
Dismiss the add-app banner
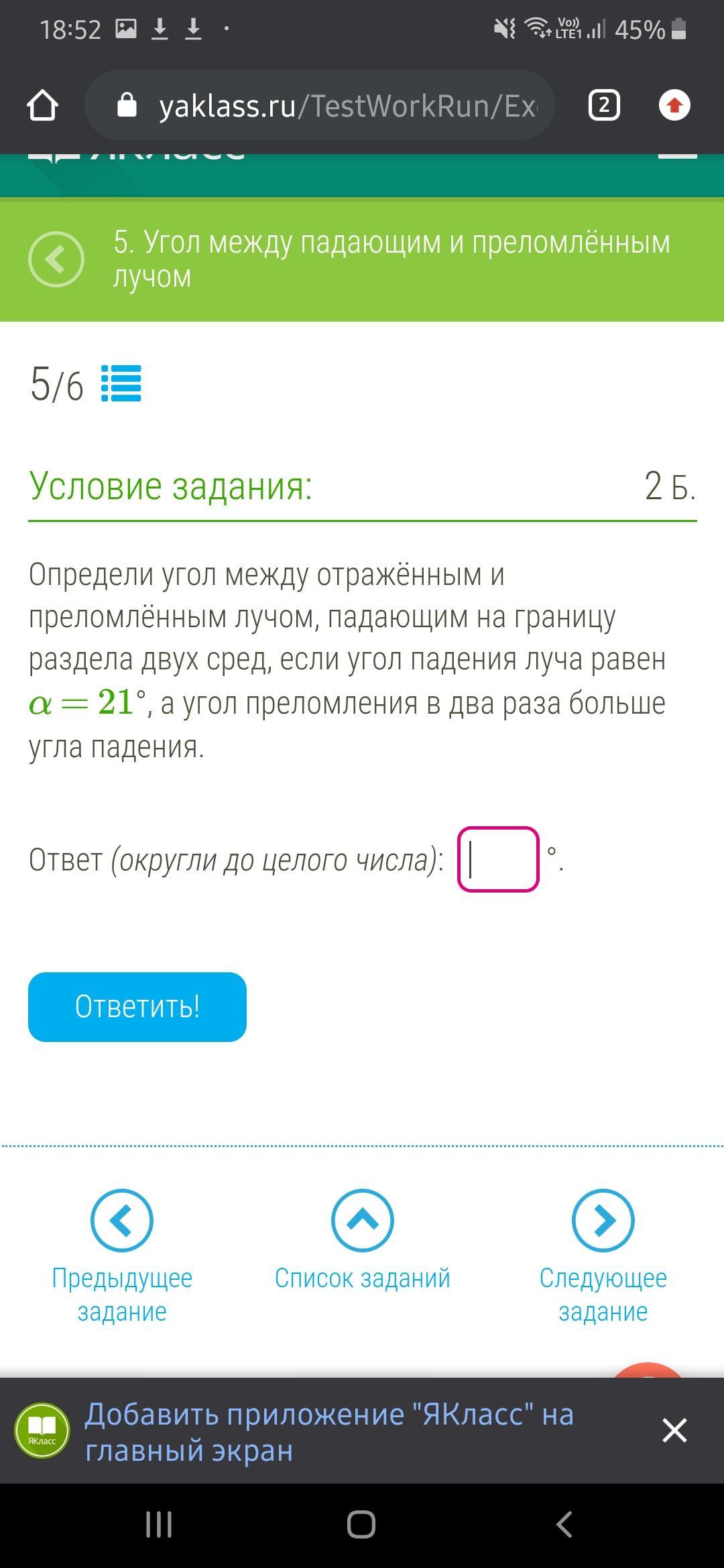click(674, 1430)
